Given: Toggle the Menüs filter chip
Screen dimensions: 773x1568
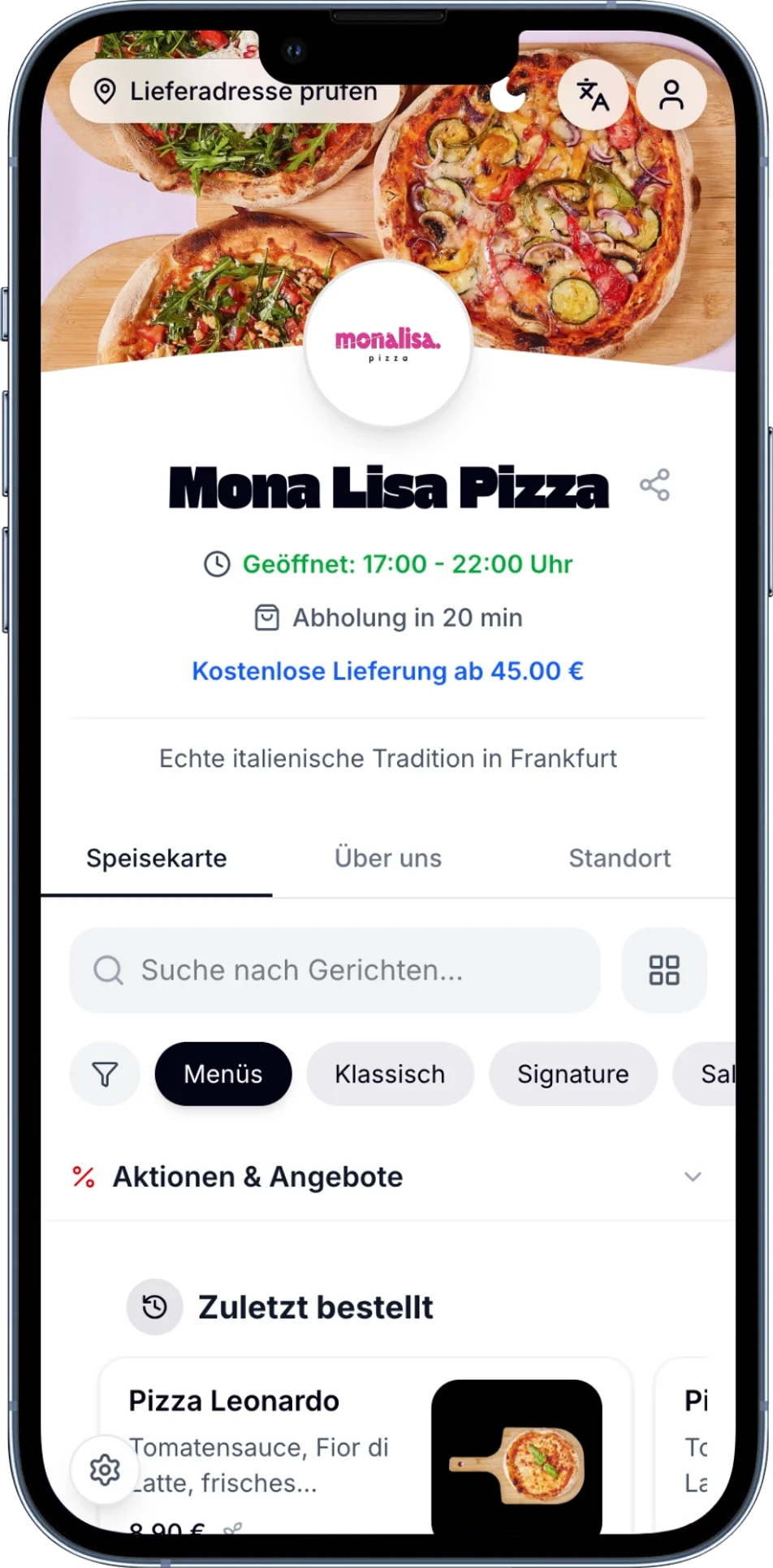Looking at the screenshot, I should [x=223, y=1074].
